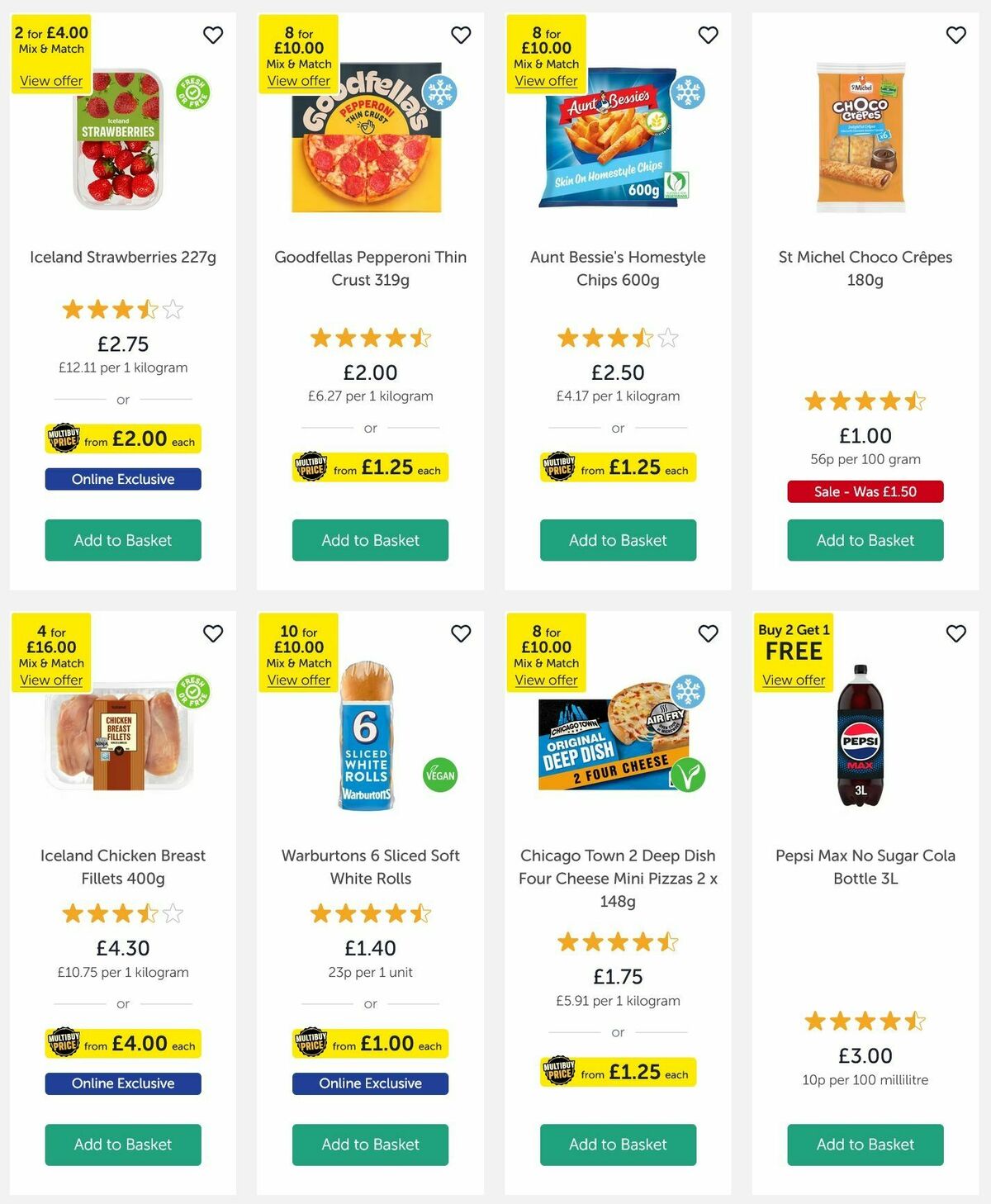The height and width of the screenshot is (1204, 991).
Task: Click the star rating on Iceland Chicken Breast Fillets
Action: [x=122, y=914]
